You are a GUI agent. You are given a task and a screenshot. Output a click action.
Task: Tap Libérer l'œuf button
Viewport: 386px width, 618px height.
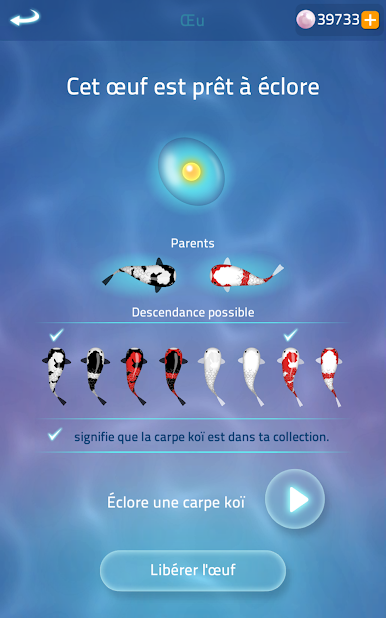point(193,570)
